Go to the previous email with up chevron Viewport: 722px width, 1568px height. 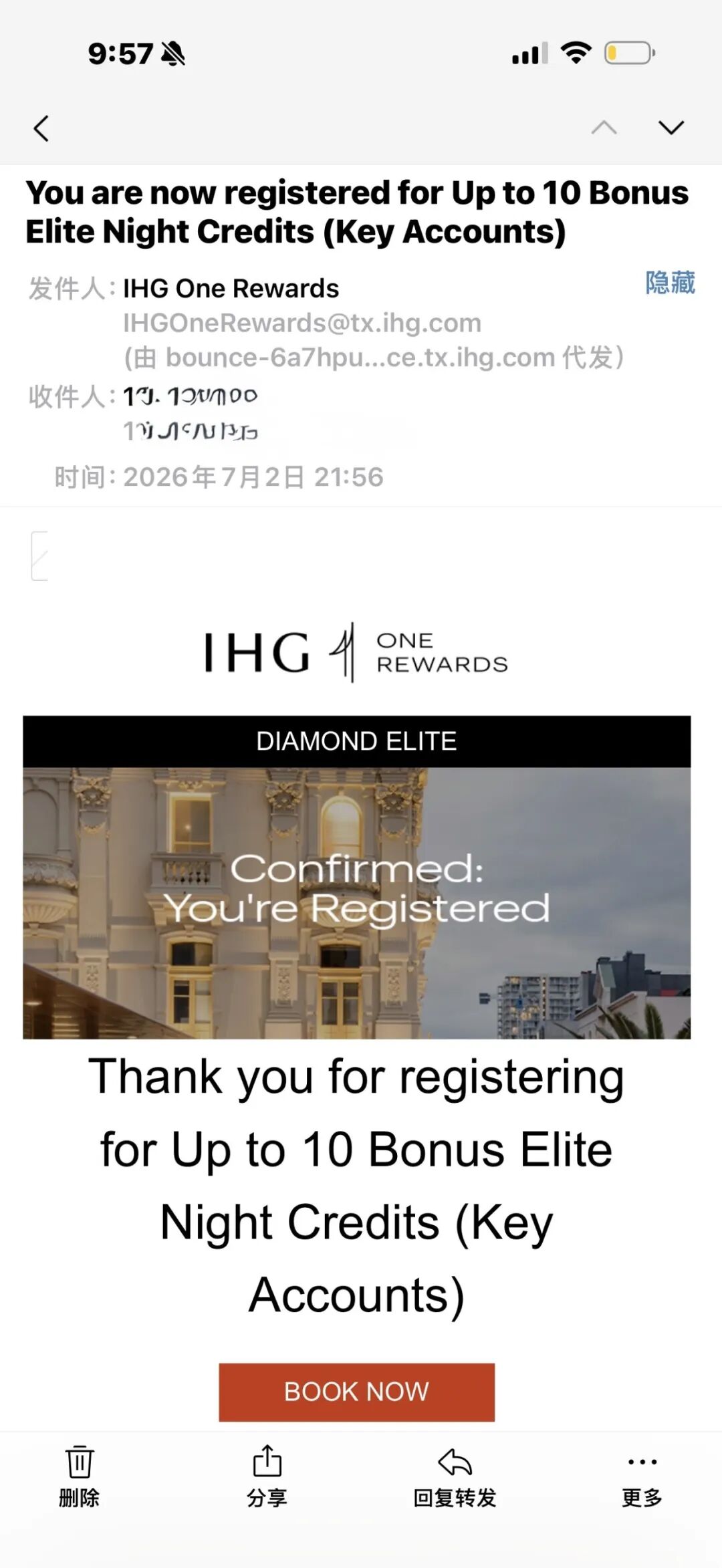pyautogui.click(x=604, y=128)
